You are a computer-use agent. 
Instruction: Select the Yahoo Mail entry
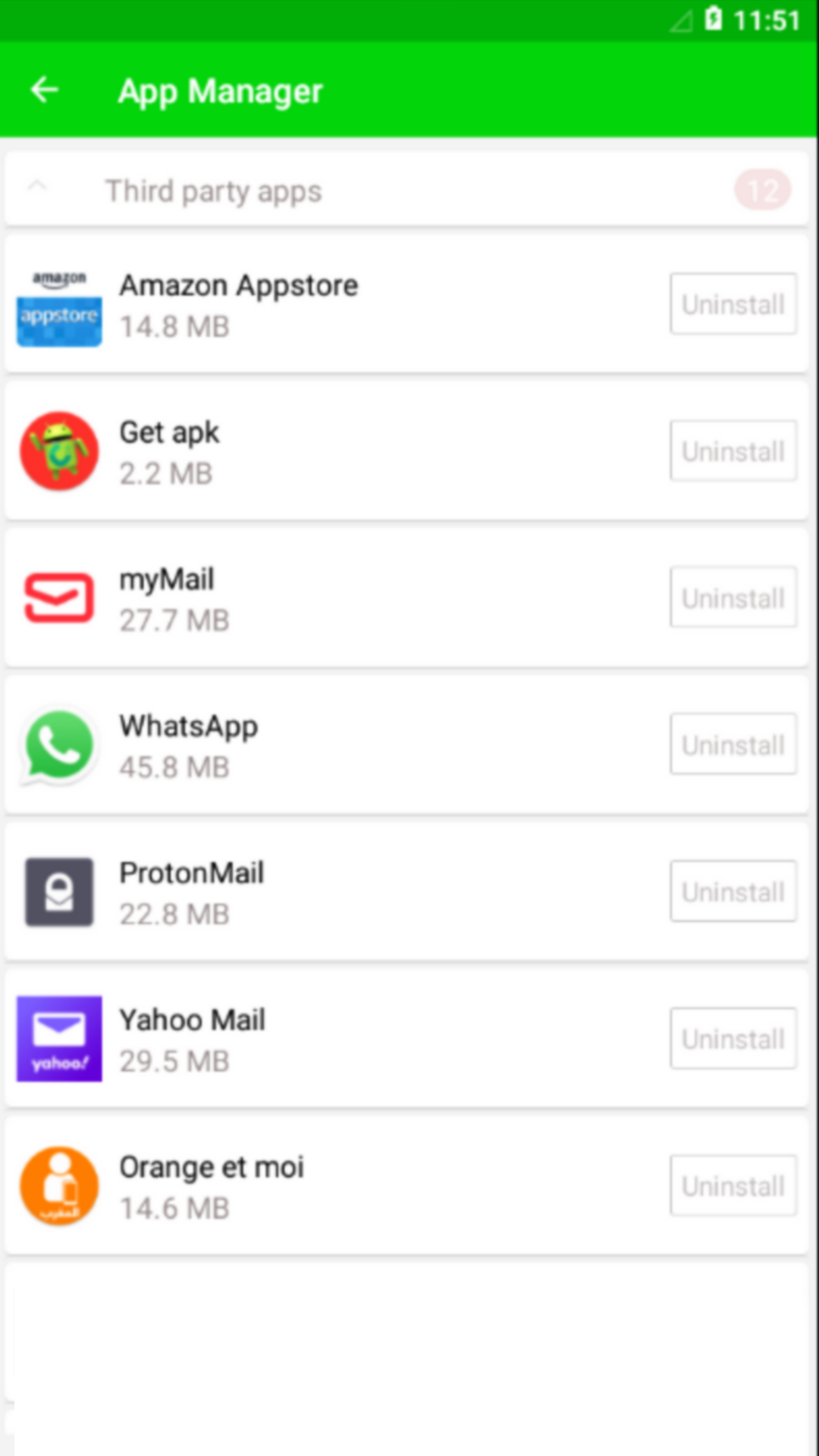click(x=341, y=1040)
